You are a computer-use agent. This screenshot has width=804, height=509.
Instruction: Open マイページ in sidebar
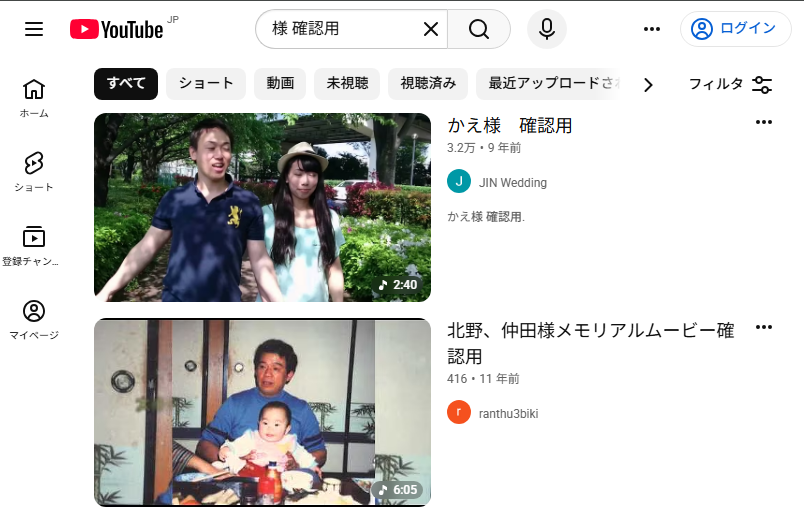34,320
